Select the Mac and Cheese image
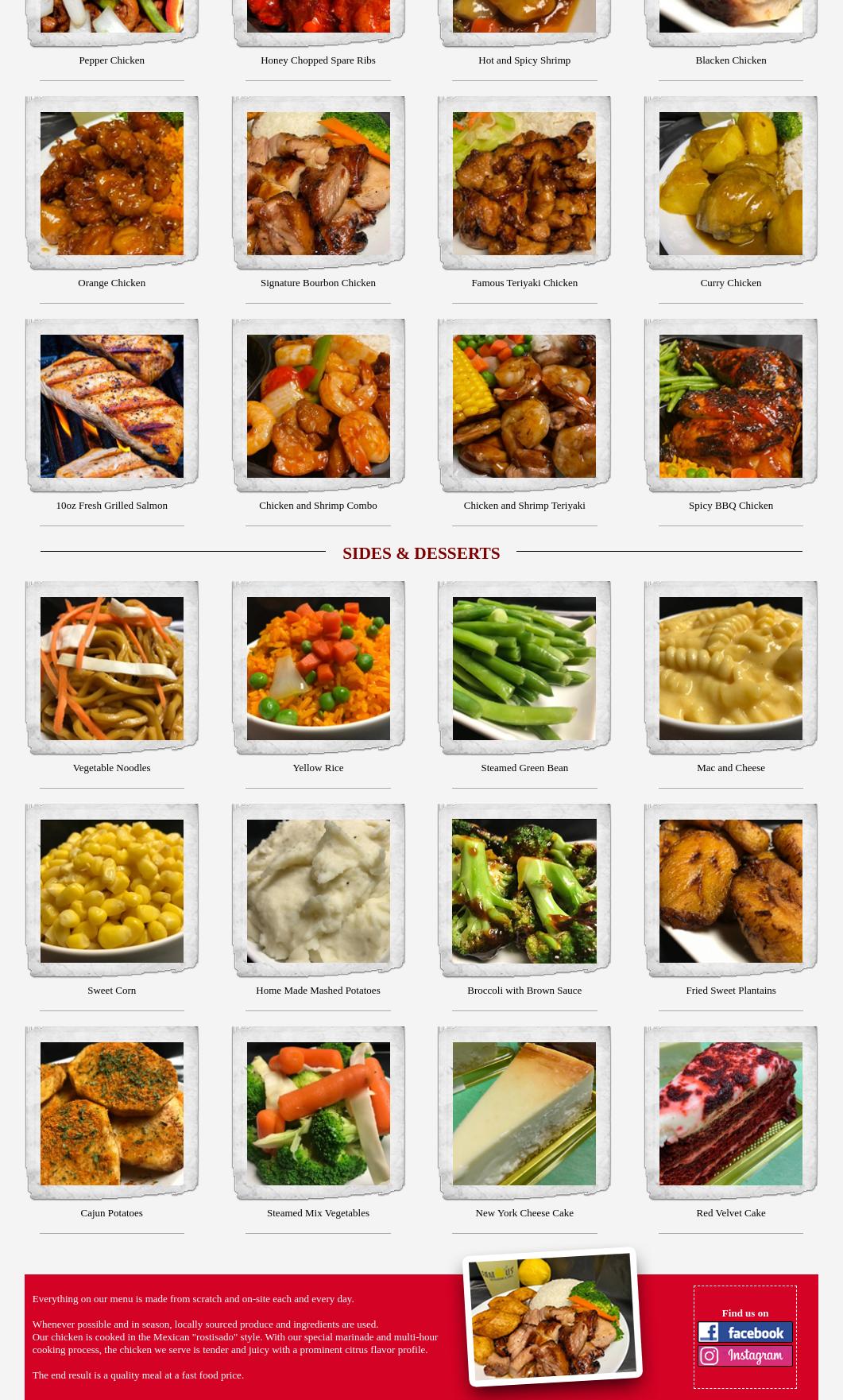The image size is (843, 1400). pyautogui.click(x=730, y=669)
